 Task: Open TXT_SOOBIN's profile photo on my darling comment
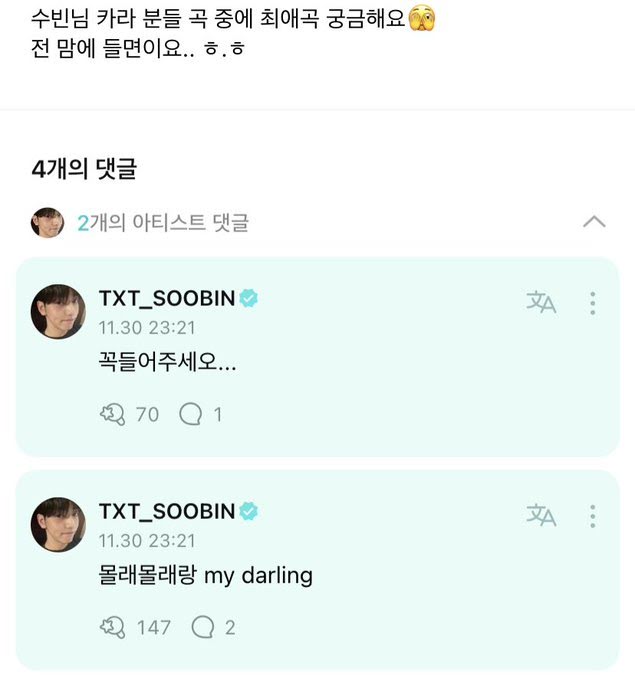tap(58, 524)
